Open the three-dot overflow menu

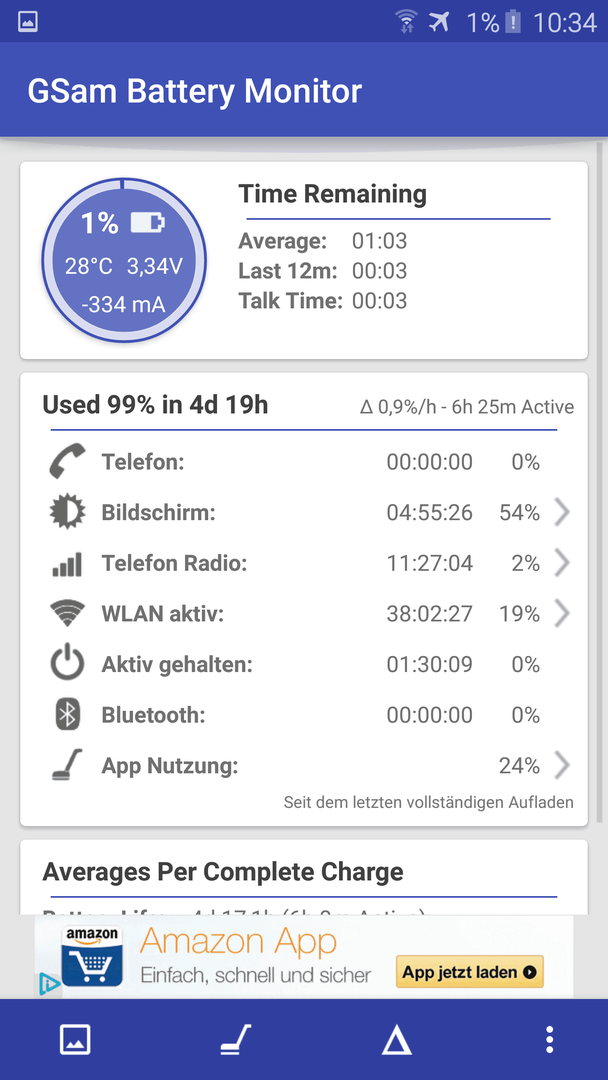point(549,1039)
